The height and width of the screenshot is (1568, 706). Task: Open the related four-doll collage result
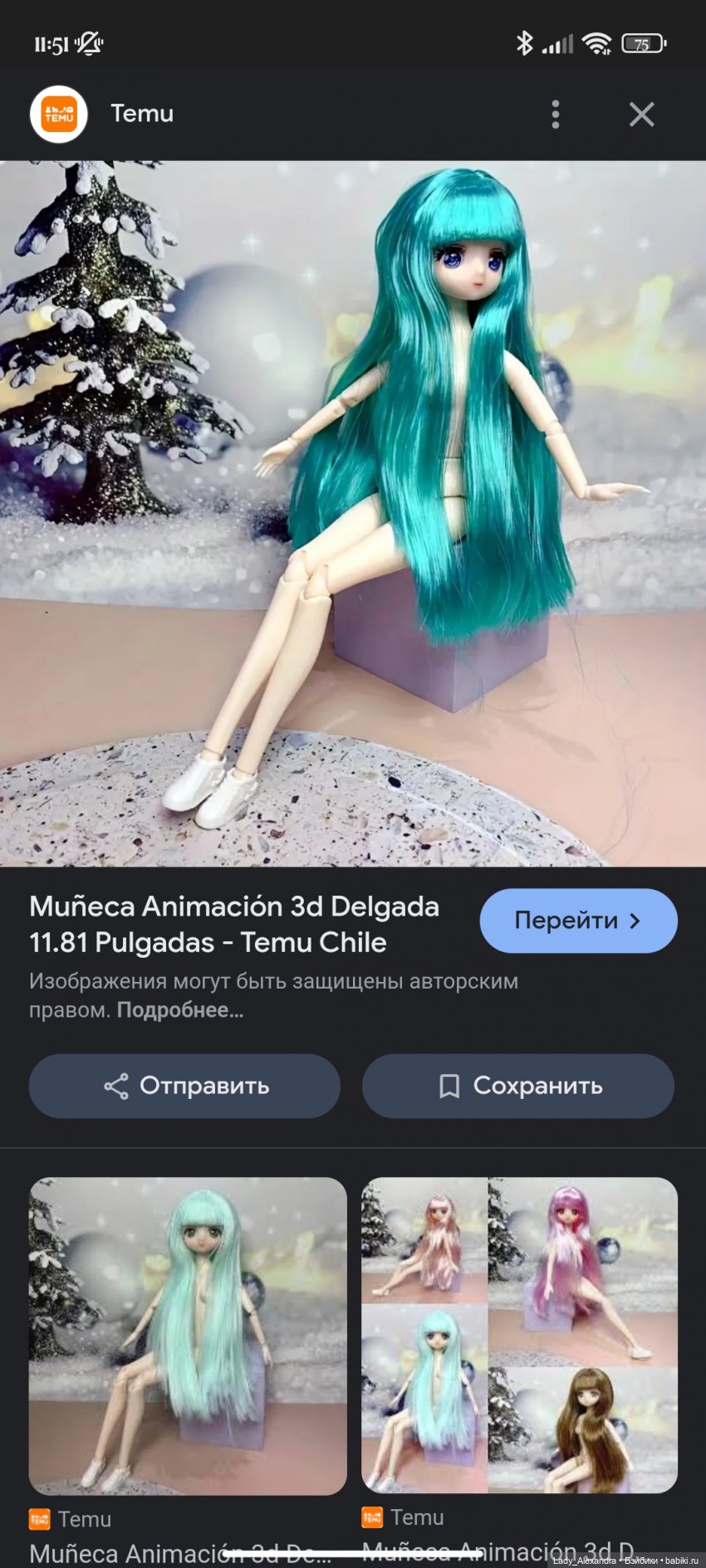coord(519,1336)
